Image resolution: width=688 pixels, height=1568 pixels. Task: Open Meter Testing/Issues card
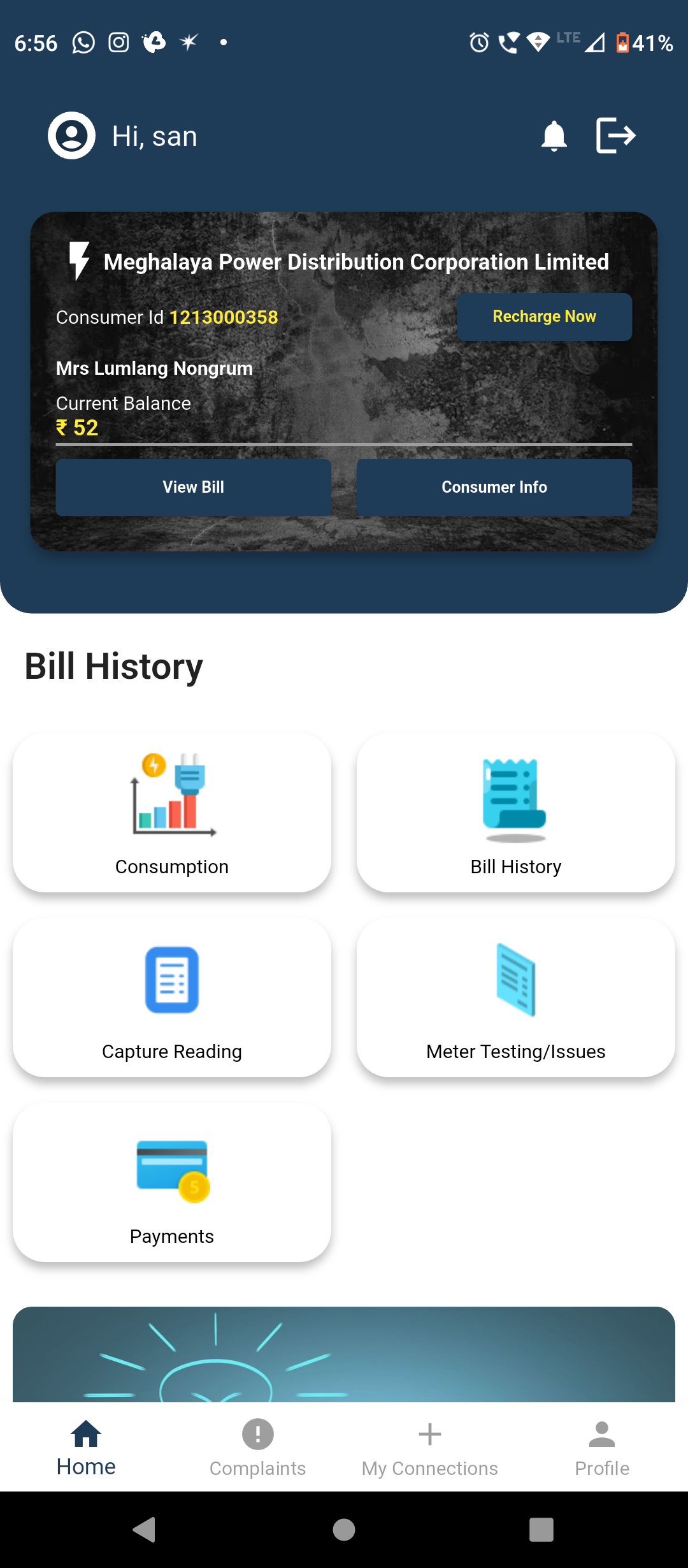coord(515,997)
